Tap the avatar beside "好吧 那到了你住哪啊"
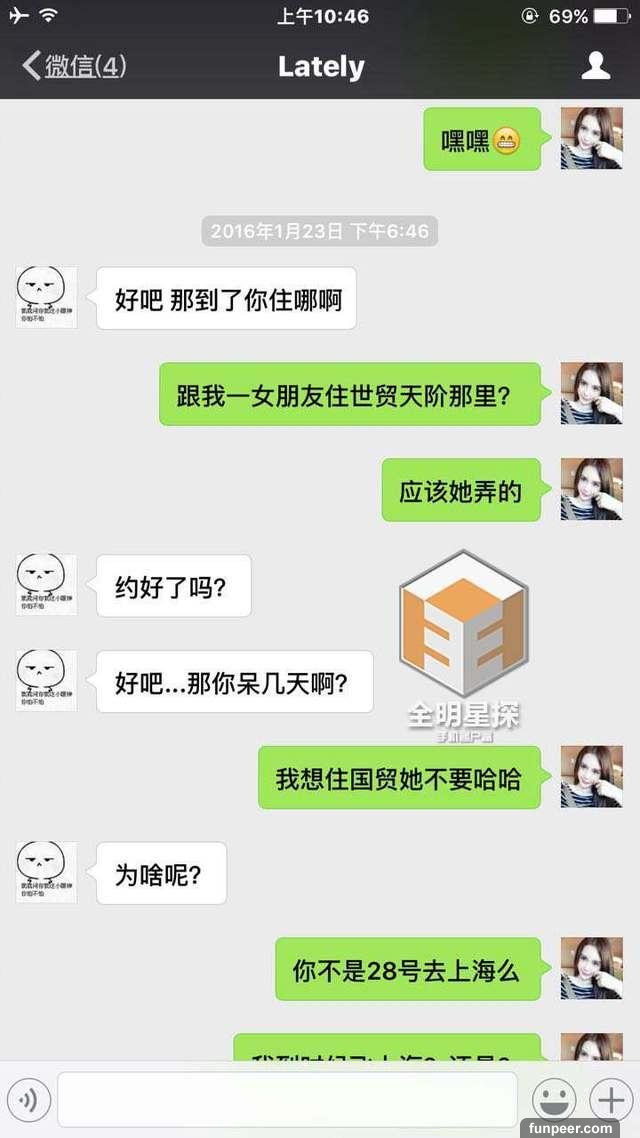Viewport: 640px width, 1138px height. tap(46, 298)
